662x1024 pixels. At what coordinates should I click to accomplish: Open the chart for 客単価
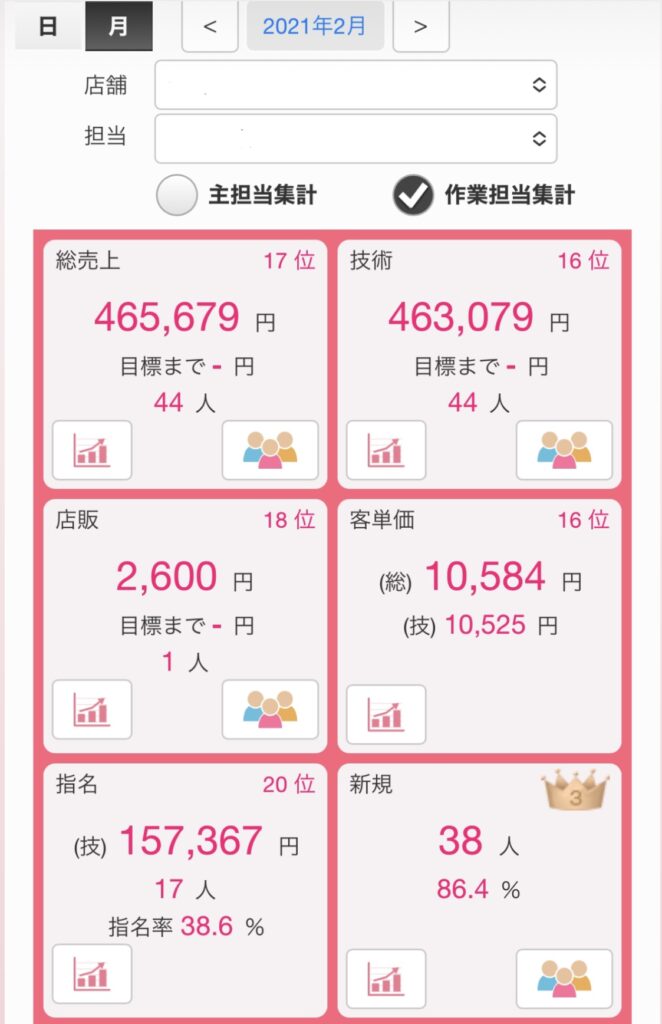point(386,714)
